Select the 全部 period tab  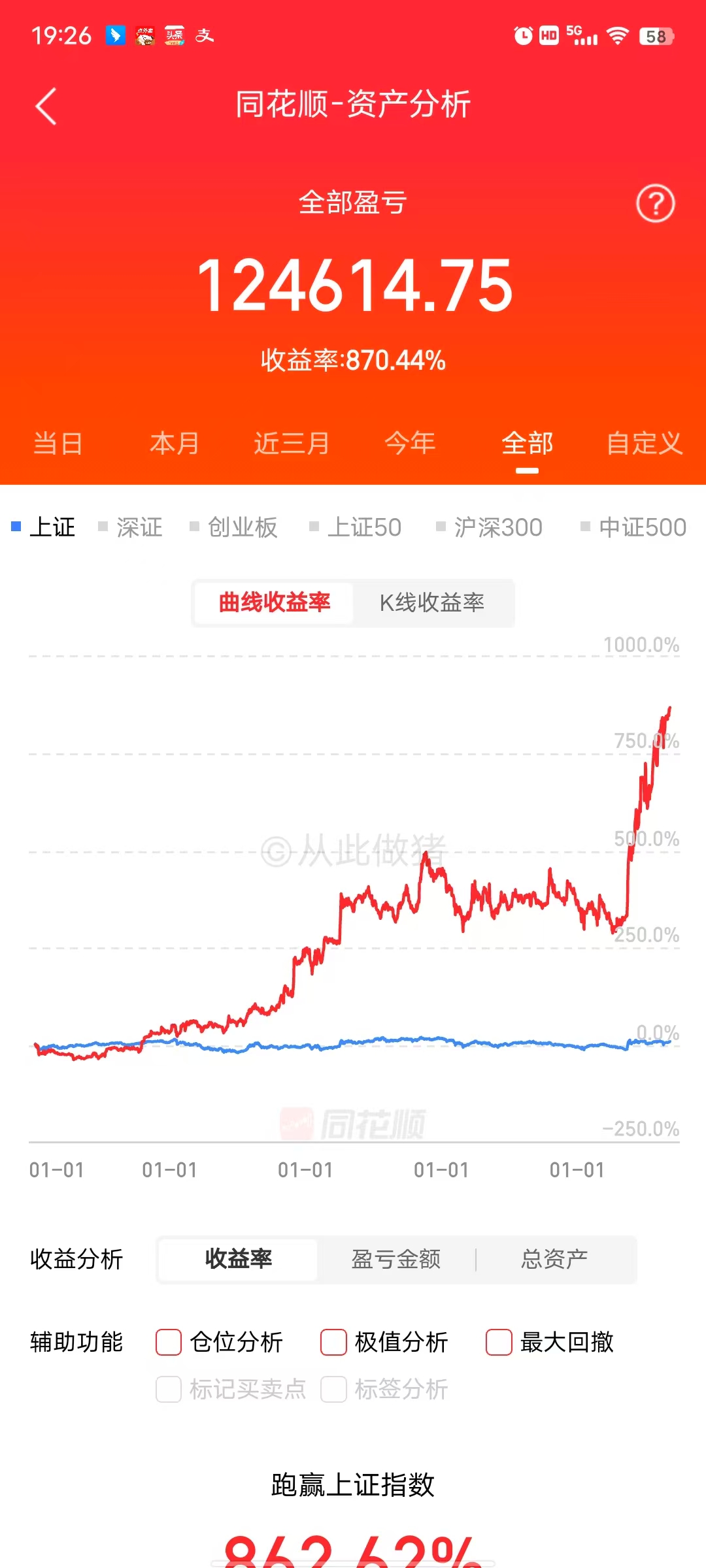(x=528, y=444)
